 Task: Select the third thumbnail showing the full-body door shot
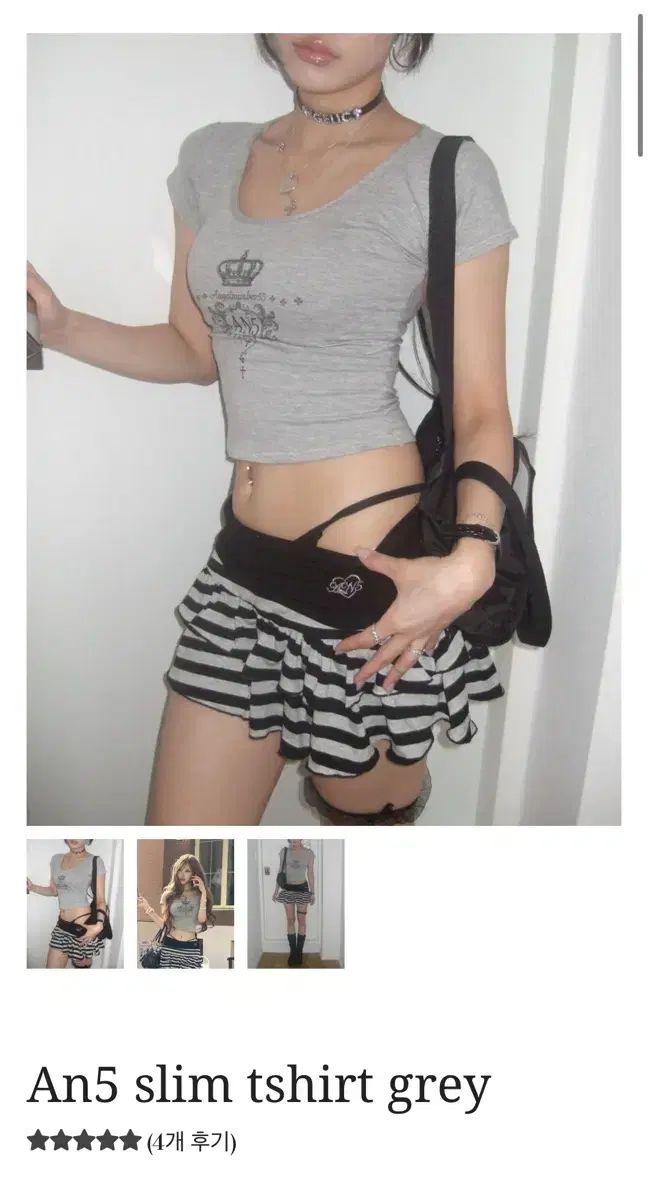tap(296, 904)
